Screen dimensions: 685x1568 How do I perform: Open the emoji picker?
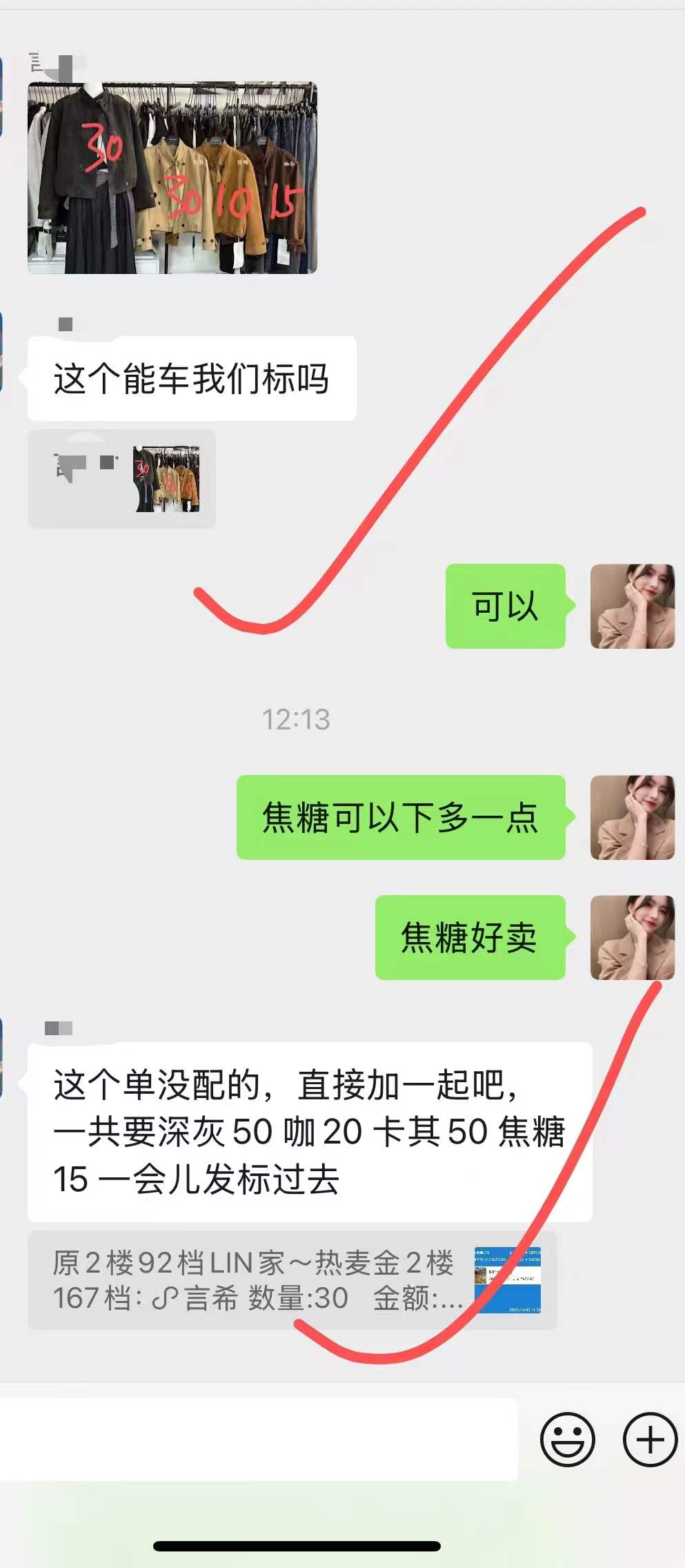tap(567, 1440)
